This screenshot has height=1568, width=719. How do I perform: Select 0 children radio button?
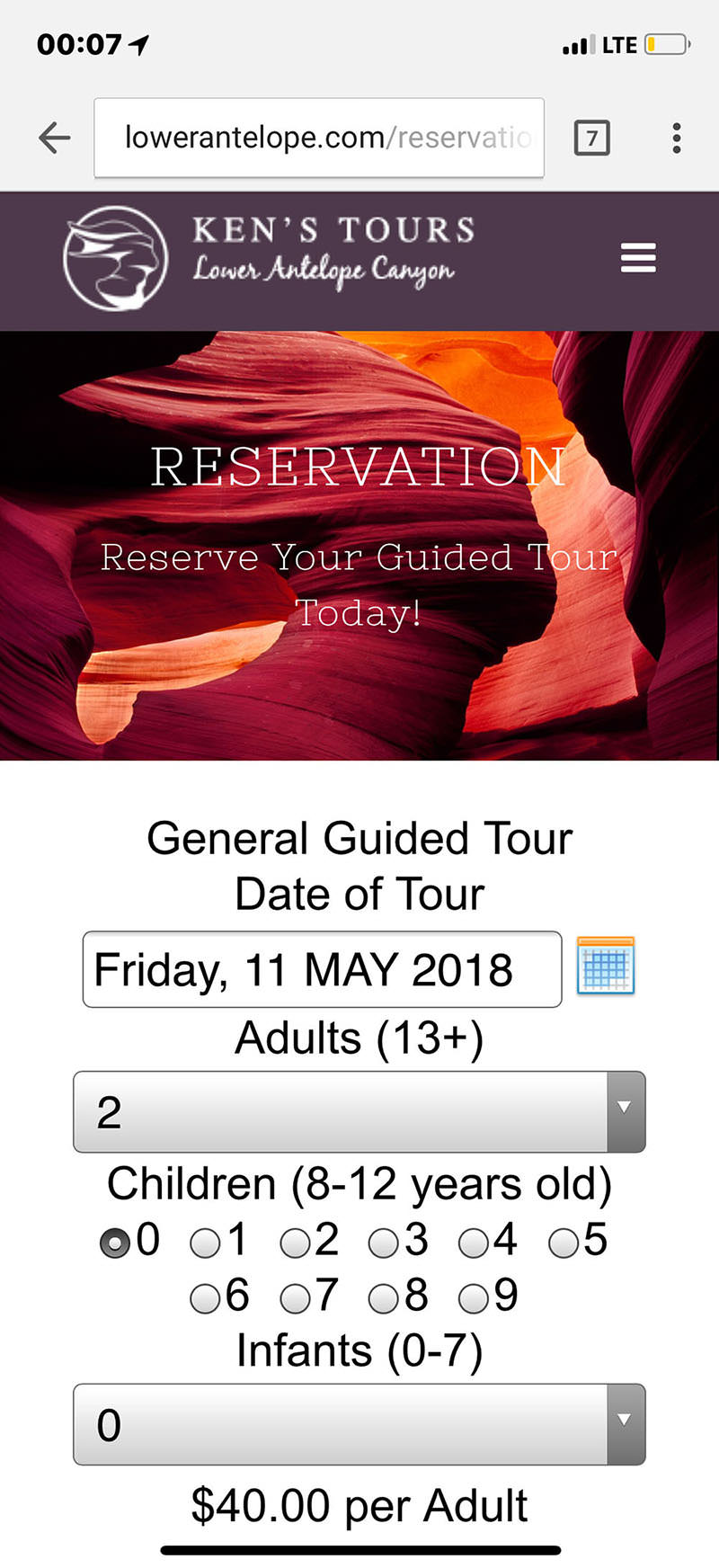click(114, 1243)
